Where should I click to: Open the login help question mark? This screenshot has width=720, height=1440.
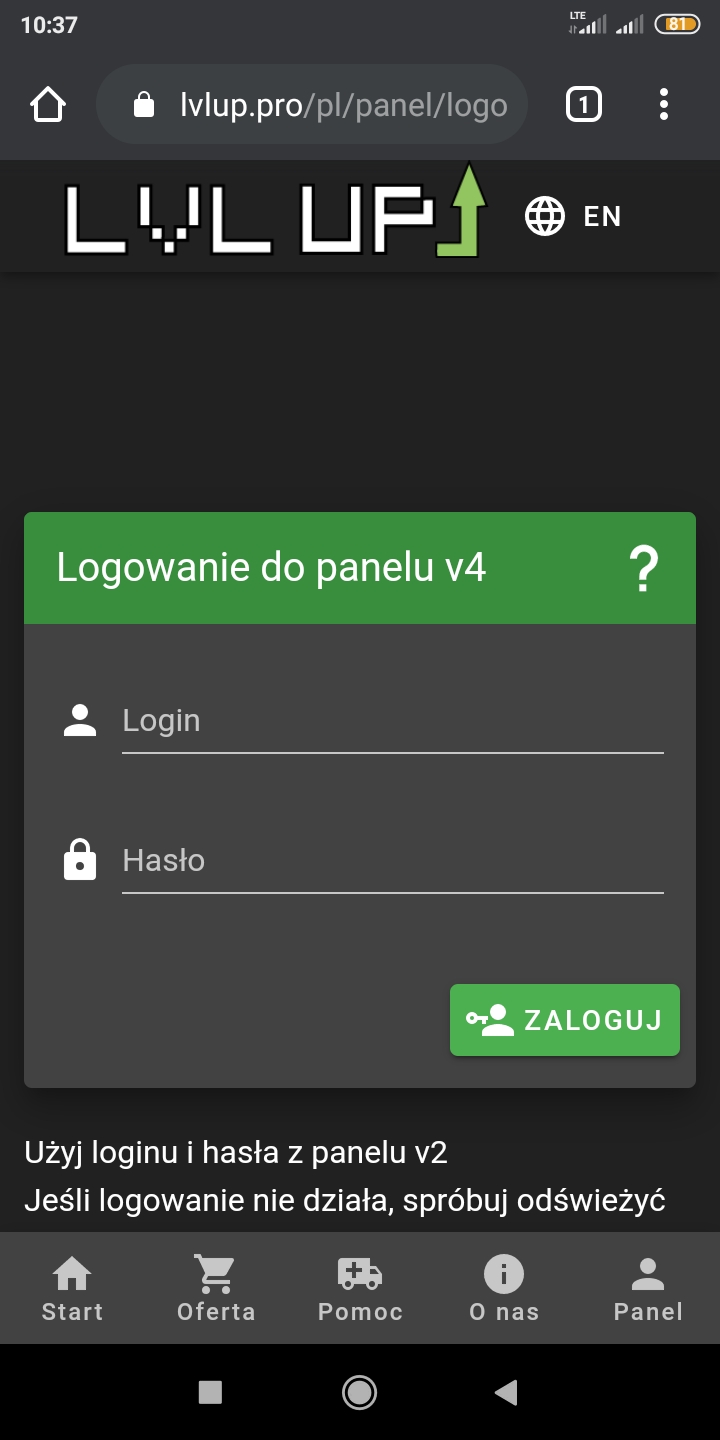point(645,569)
